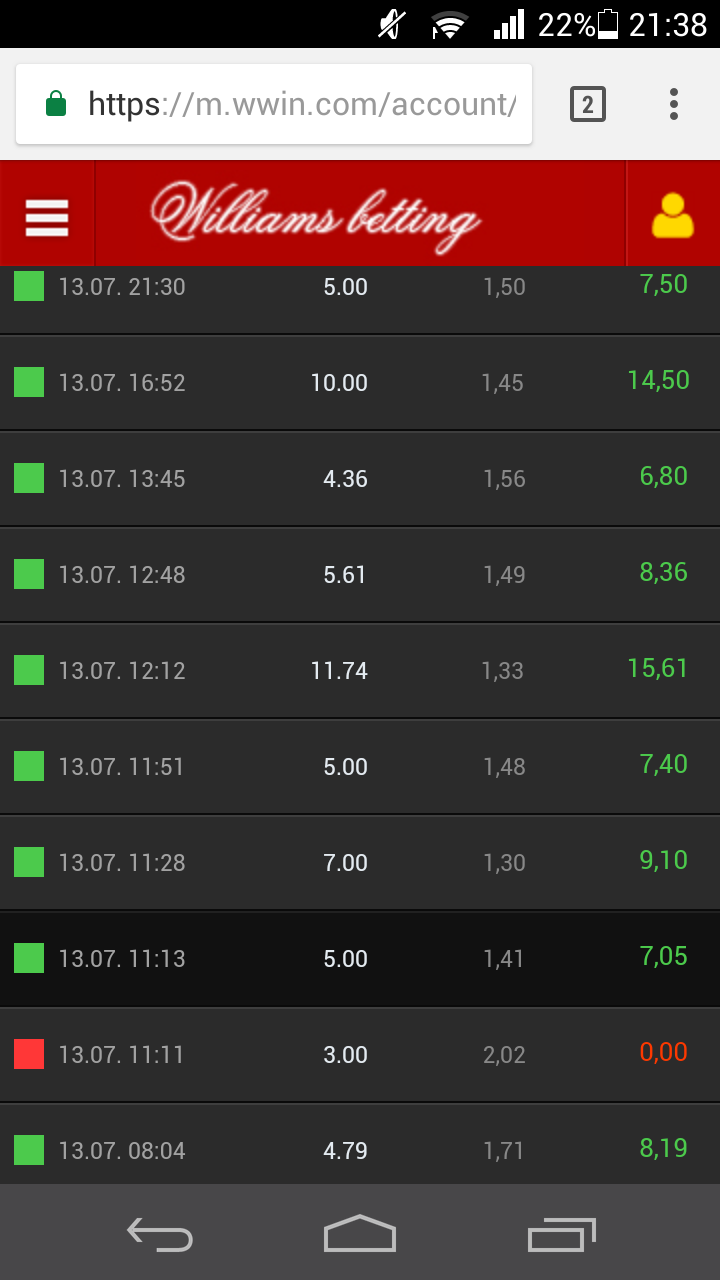The width and height of the screenshot is (720, 1280).
Task: Open the bet from 13.07. 11:51
Action: click(x=360, y=767)
